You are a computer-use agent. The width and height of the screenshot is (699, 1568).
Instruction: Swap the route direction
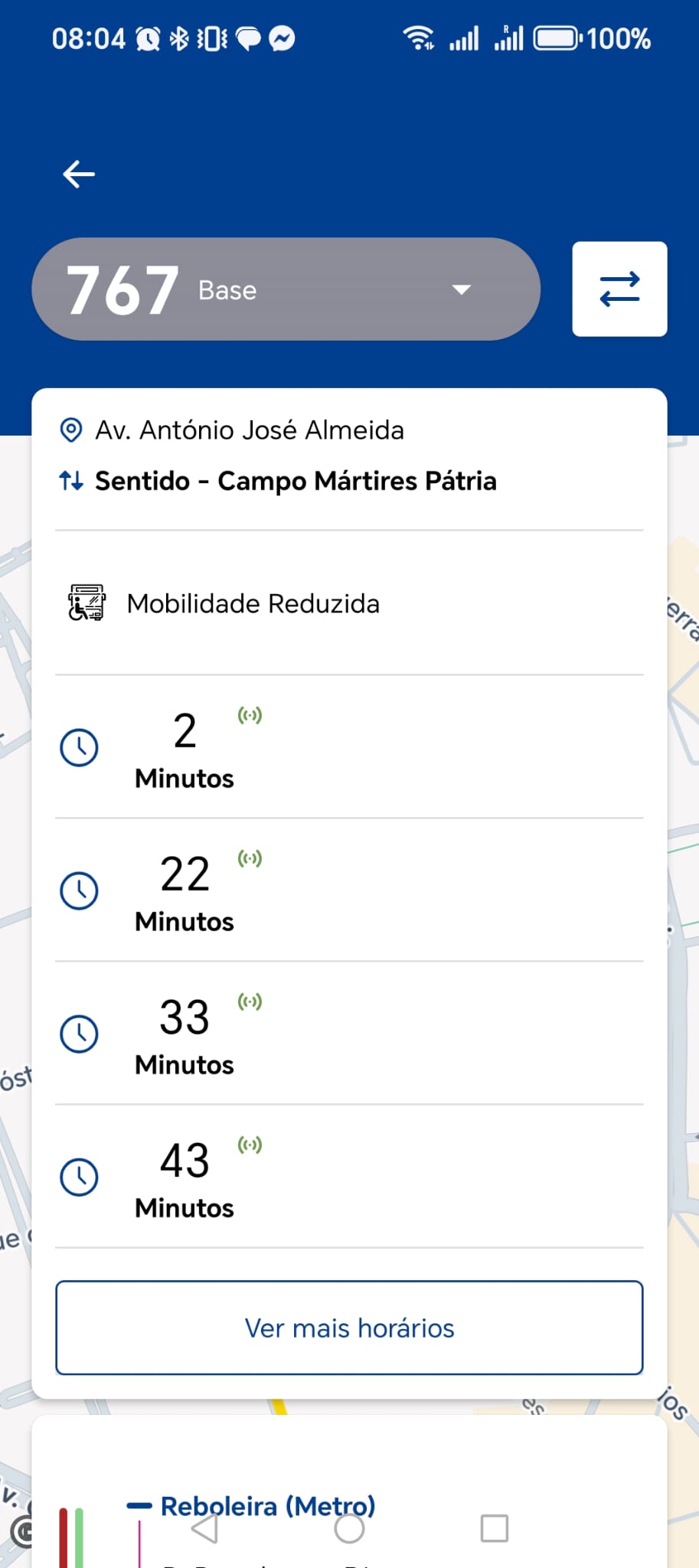click(619, 289)
